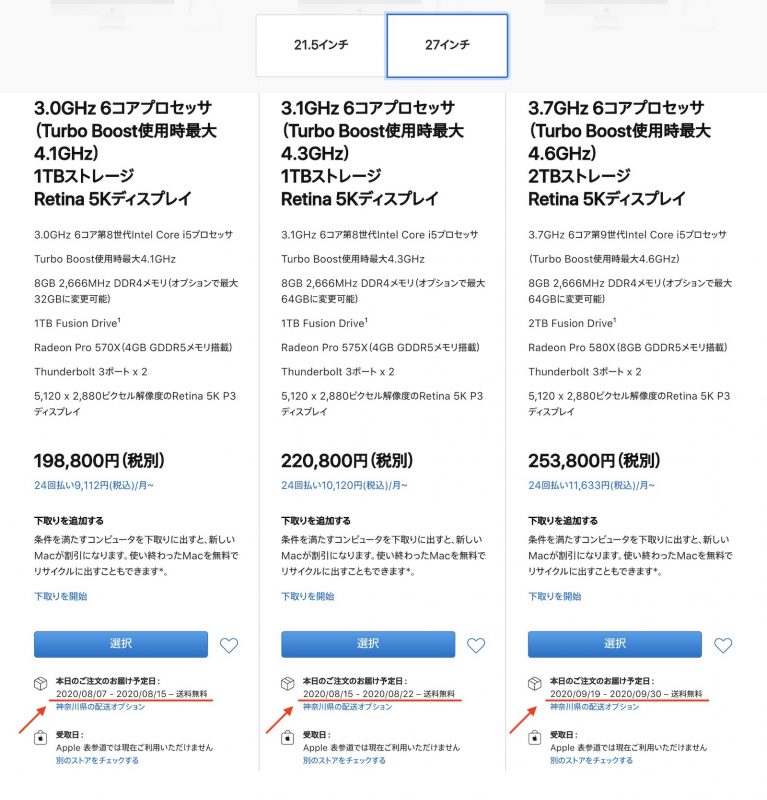Tap 下取りを開始 under the 220,800円 model
Screen dimensions: 767x800
[307, 596]
